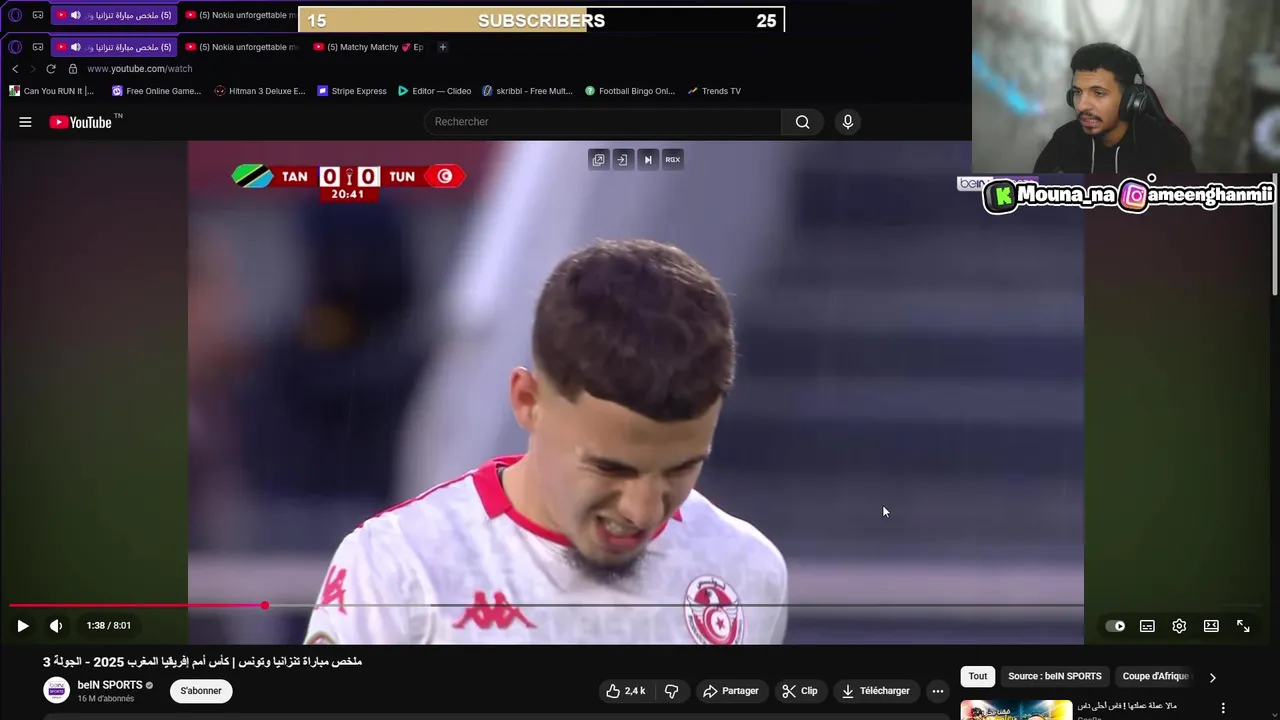Viewport: 1280px width, 720px height.
Task: Toggle the autoplay switch
Action: pyautogui.click(x=1115, y=626)
